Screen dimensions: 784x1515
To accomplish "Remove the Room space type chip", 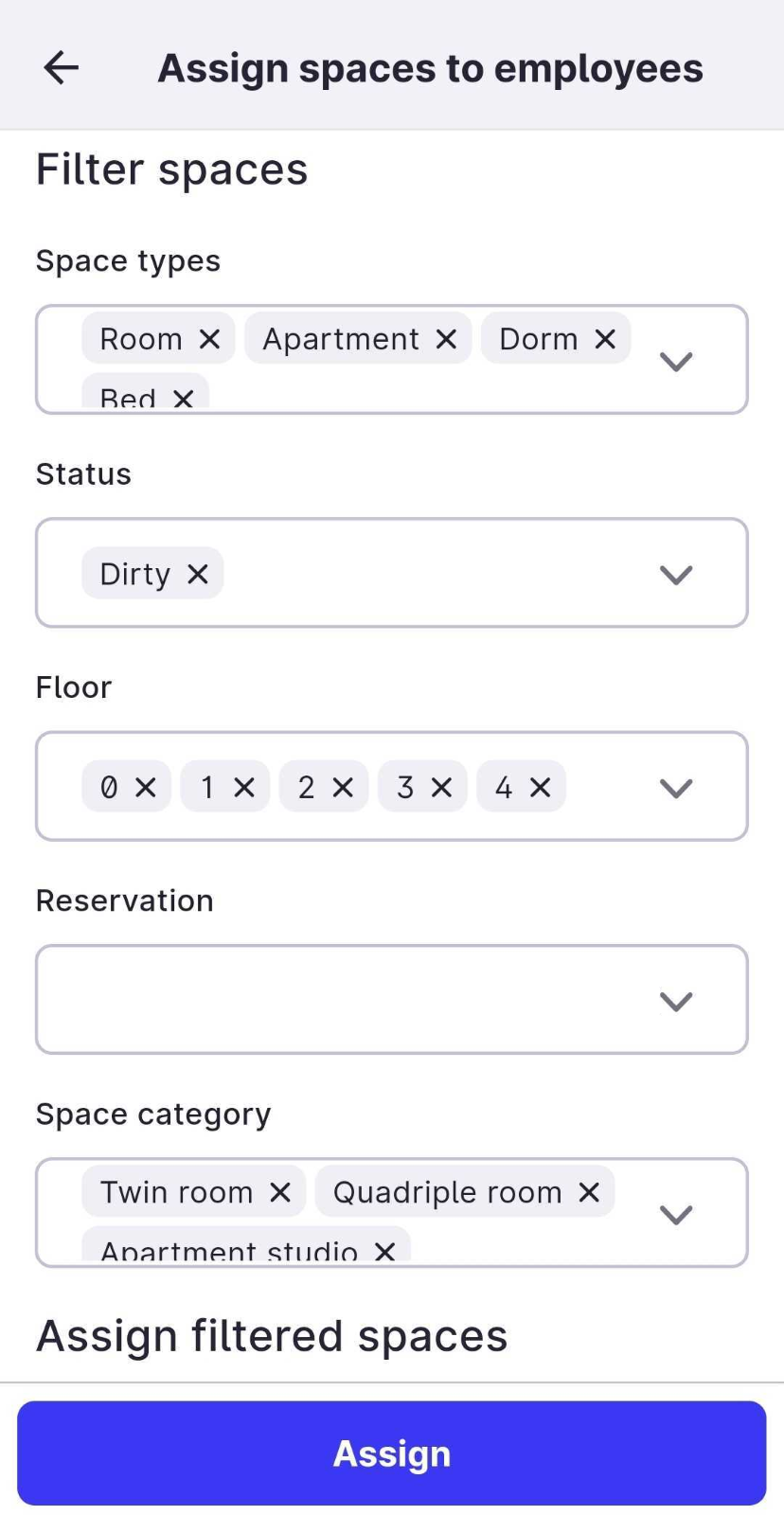I will 210,338.
